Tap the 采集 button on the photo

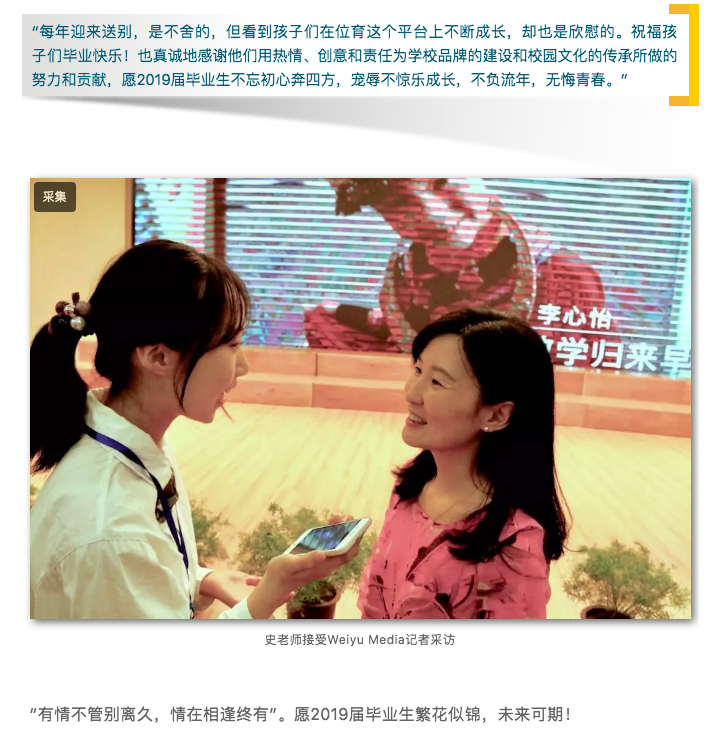(55, 197)
